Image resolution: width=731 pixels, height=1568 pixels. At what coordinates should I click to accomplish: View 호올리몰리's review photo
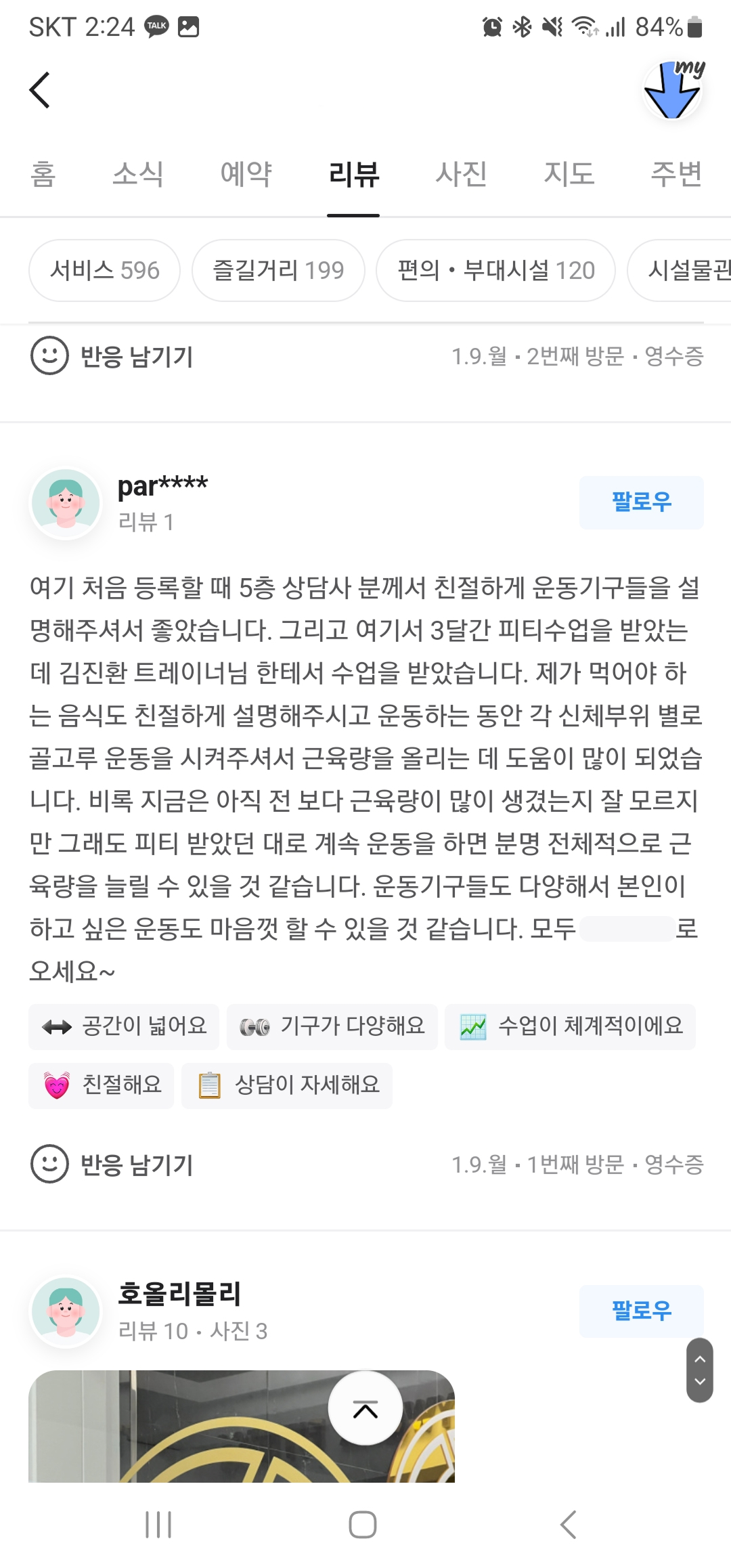(242, 1426)
